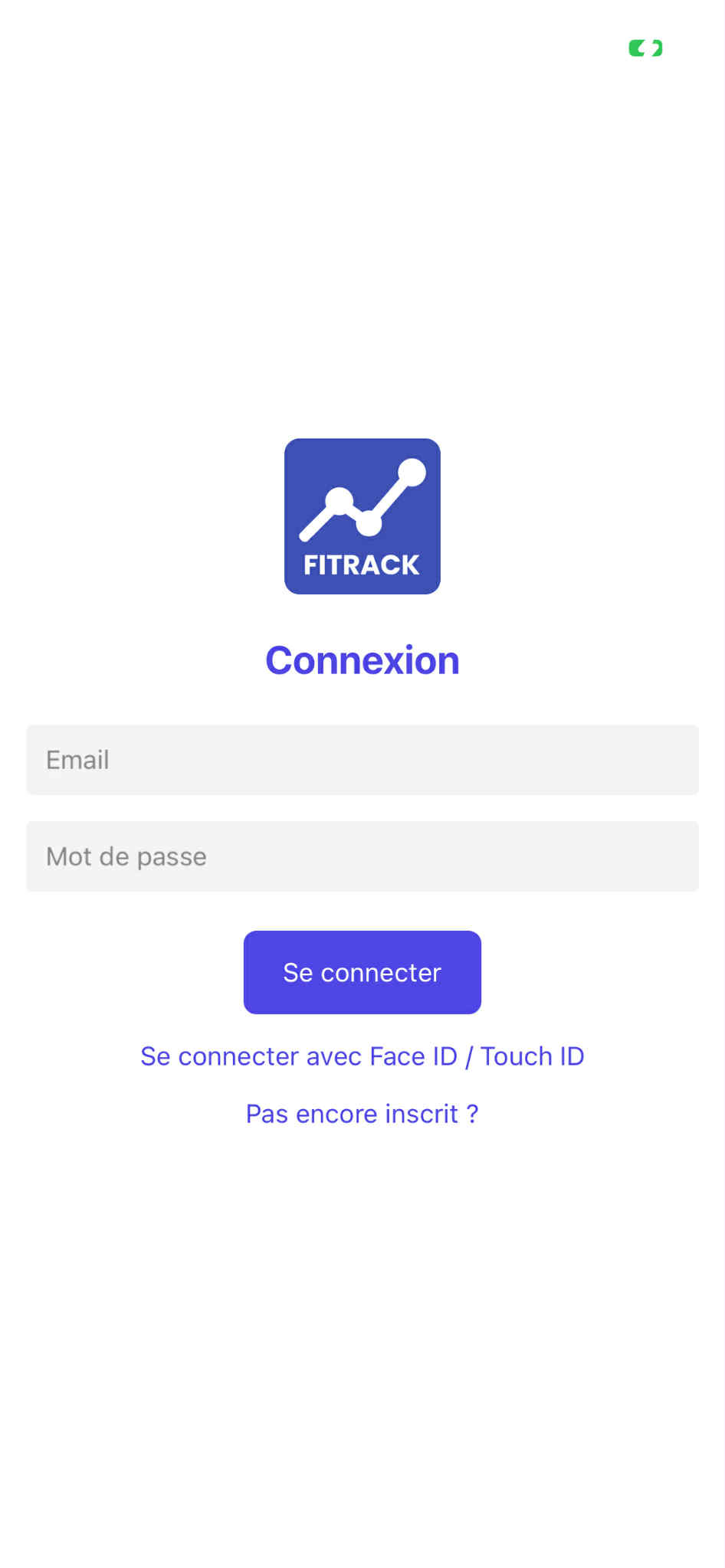Screen dimensions: 725x1568
Task: Click the green sync status icon top right
Action: click(x=645, y=47)
